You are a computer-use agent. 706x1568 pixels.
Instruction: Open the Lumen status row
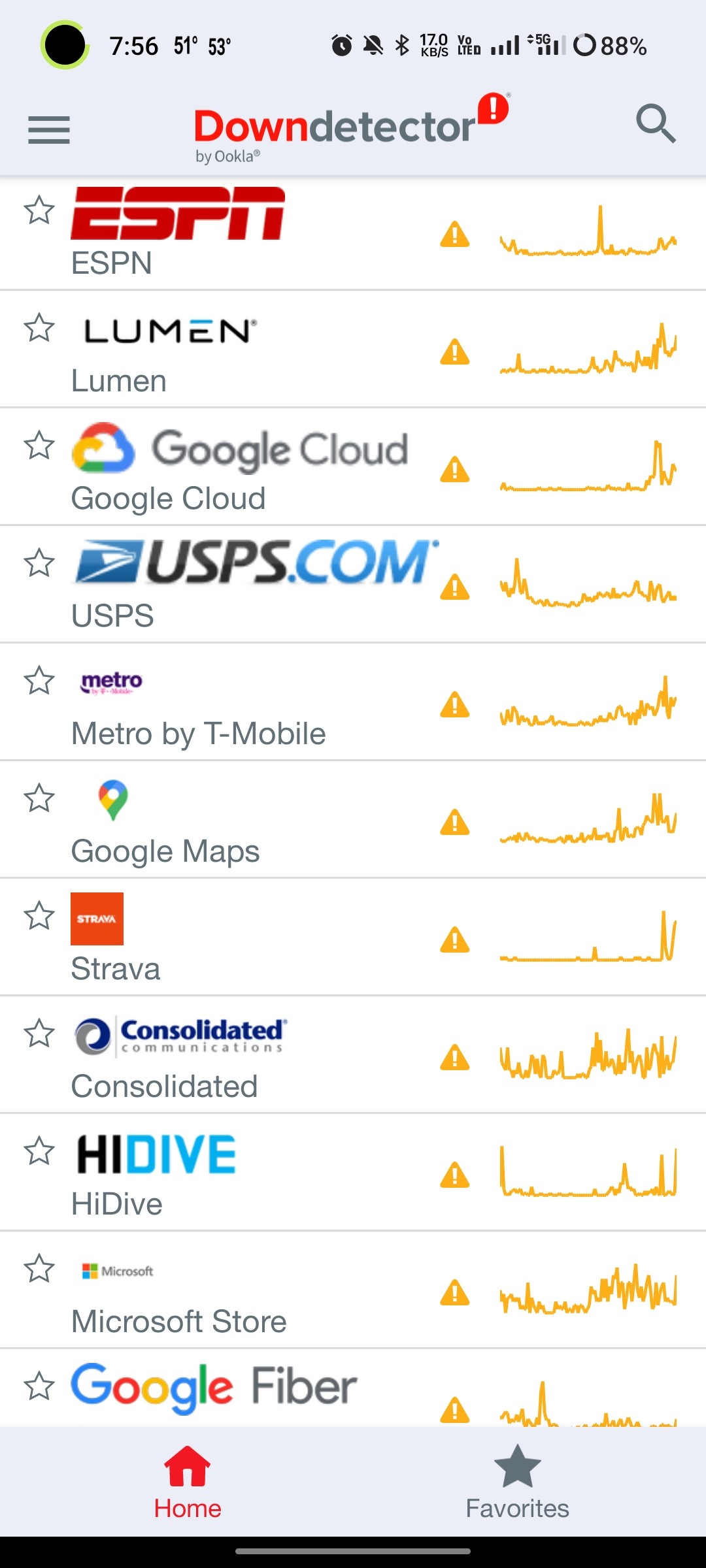point(353,350)
